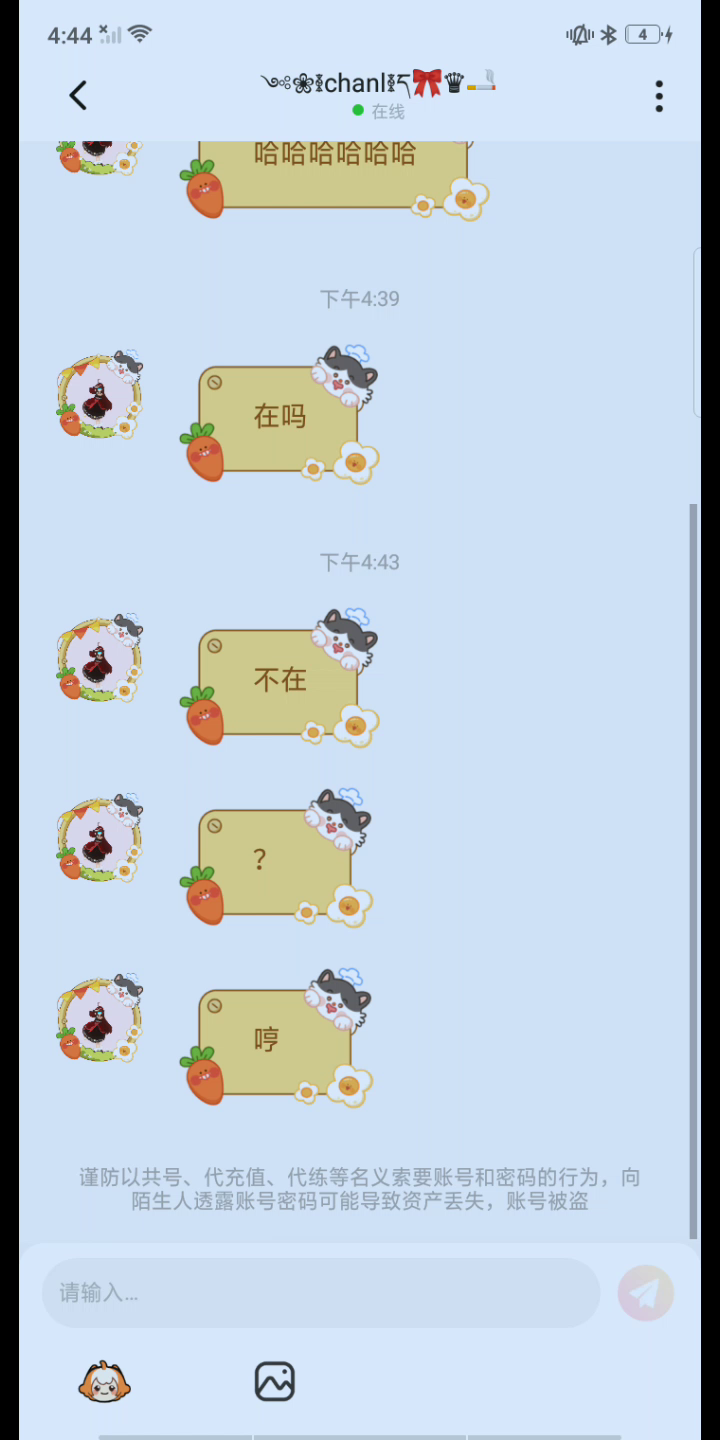
Task: Open the emoji sticker picker
Action: (105, 1382)
